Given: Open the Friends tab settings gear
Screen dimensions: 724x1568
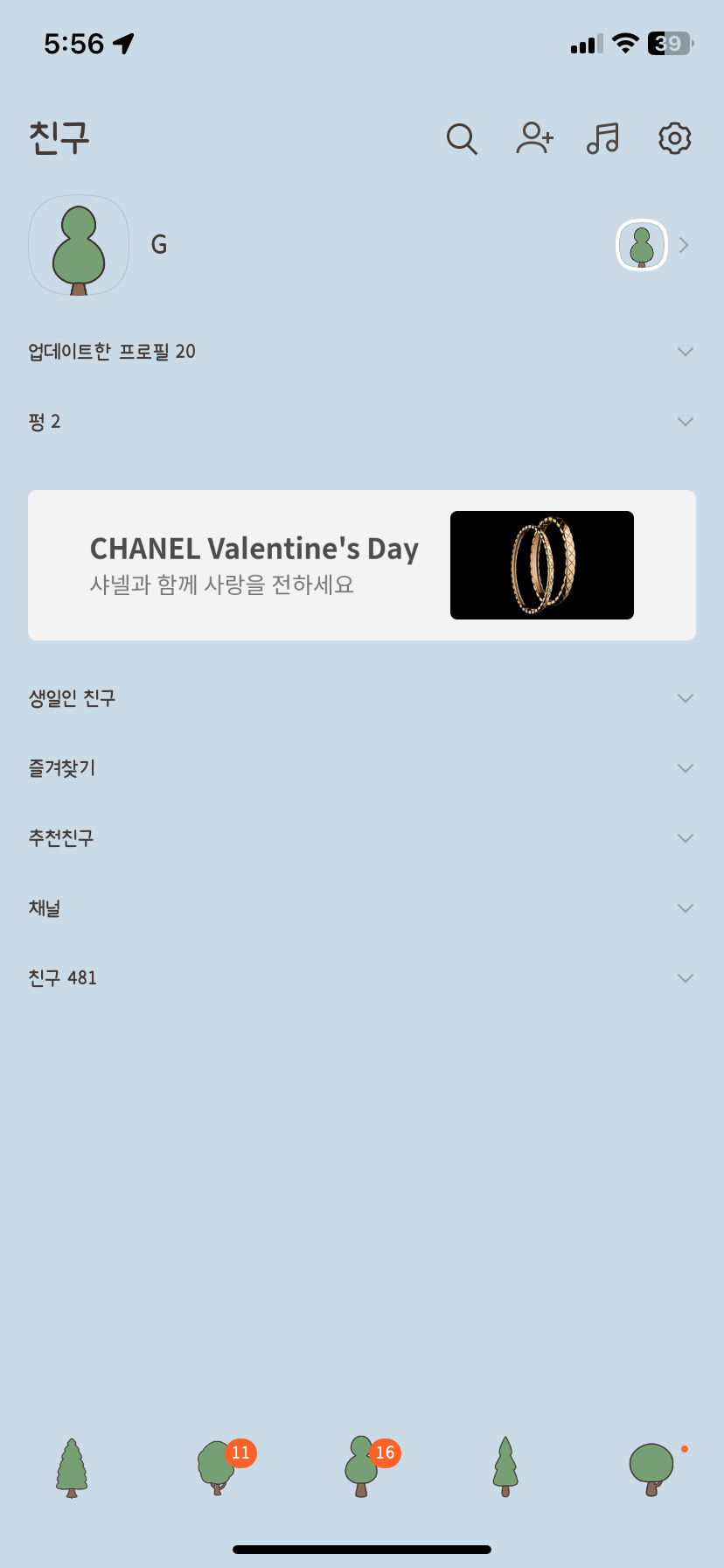Looking at the screenshot, I should (673, 138).
